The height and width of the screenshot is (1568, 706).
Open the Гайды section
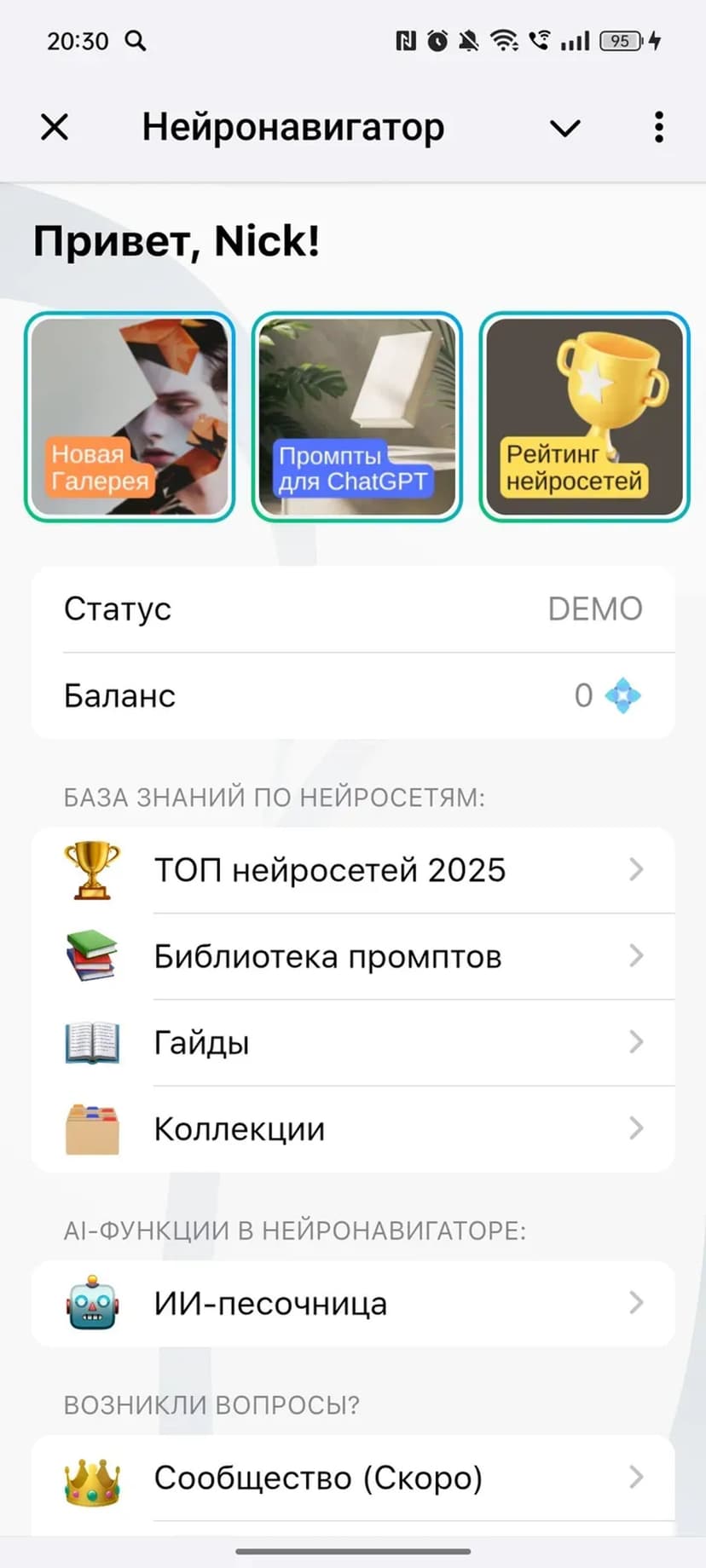click(353, 1043)
